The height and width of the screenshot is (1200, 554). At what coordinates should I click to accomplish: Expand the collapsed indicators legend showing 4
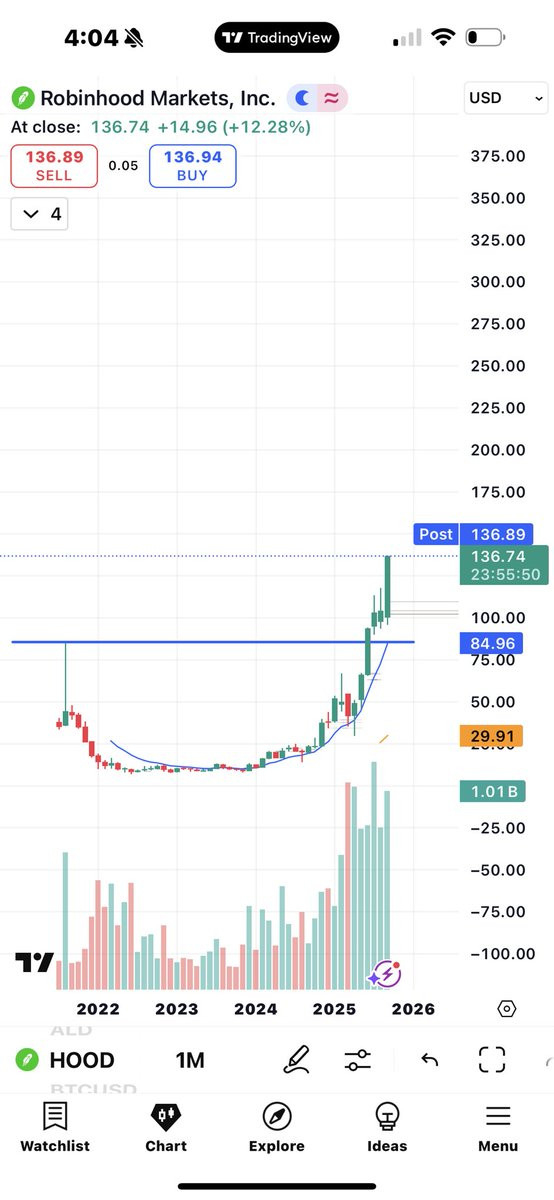pyautogui.click(x=40, y=214)
